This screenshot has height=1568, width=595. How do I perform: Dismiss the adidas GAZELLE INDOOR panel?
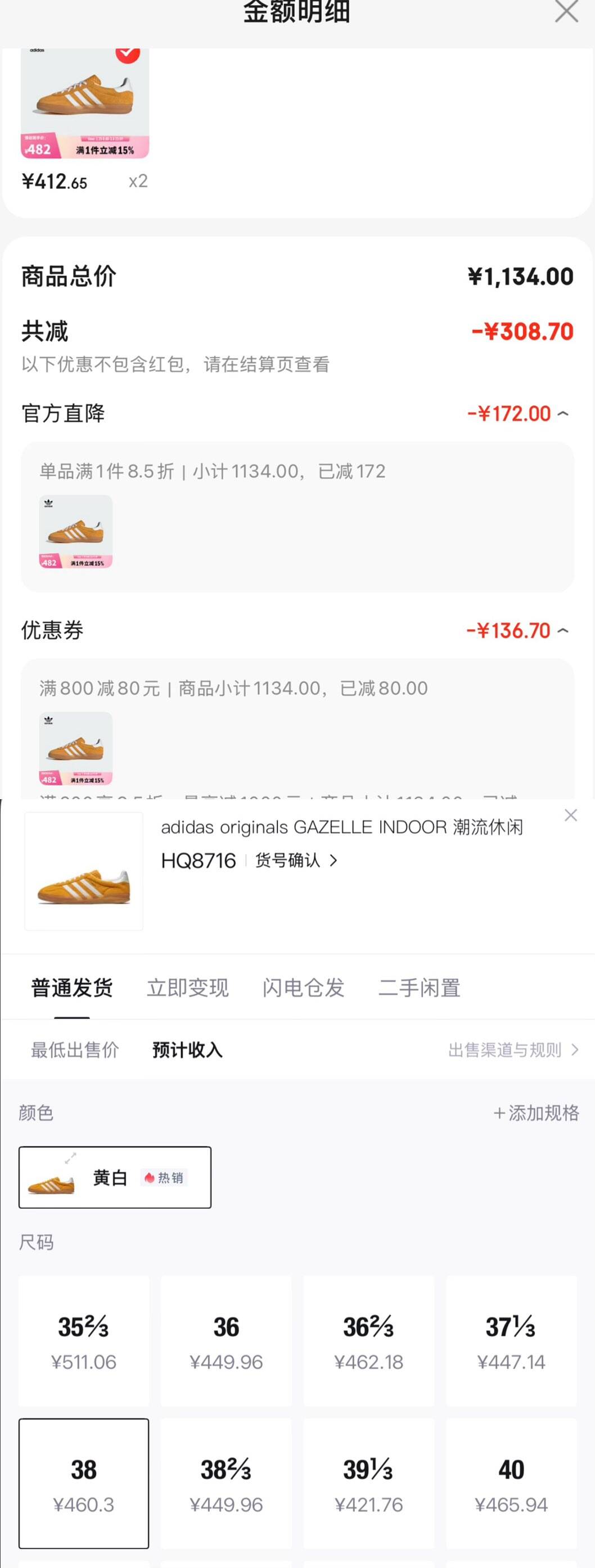[x=571, y=815]
